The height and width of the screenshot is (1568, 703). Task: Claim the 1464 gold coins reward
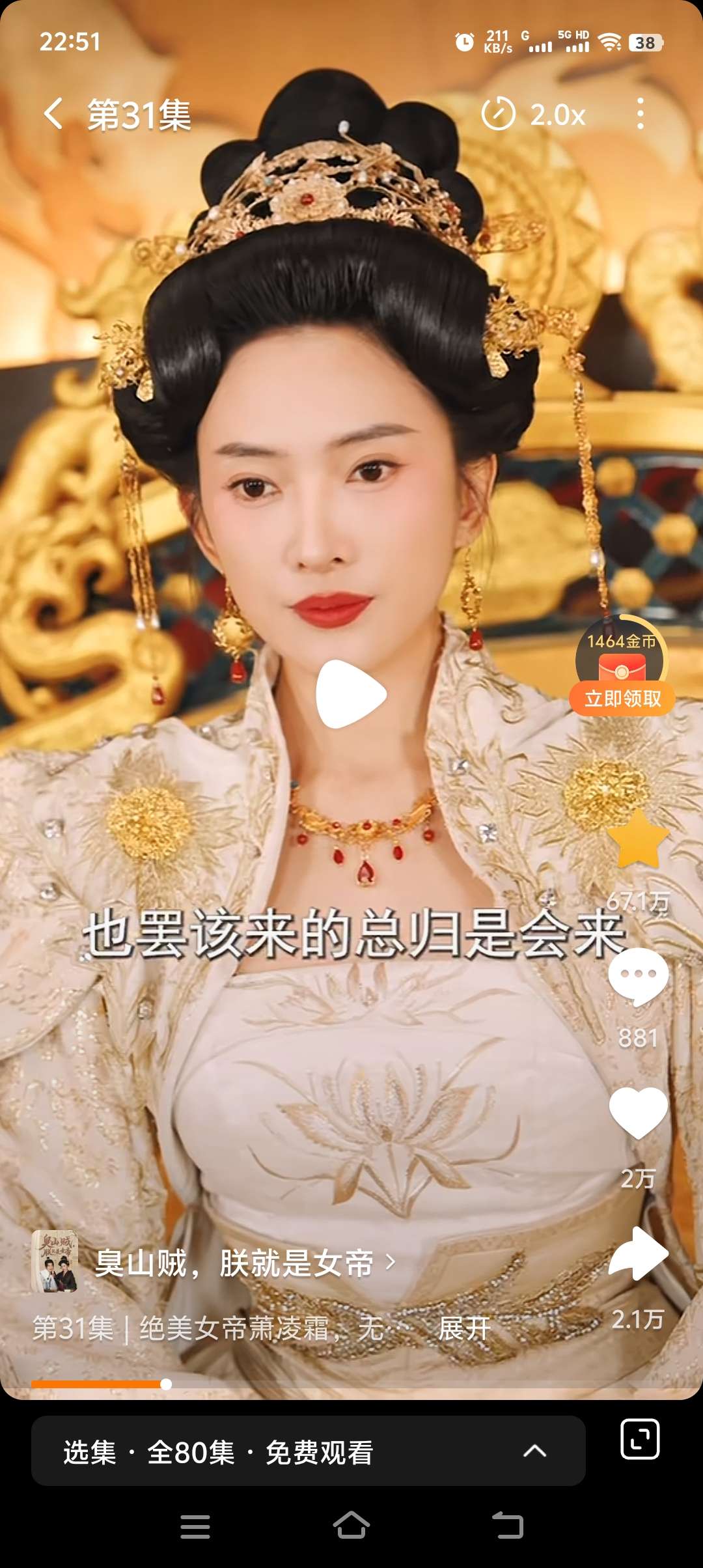click(x=622, y=698)
